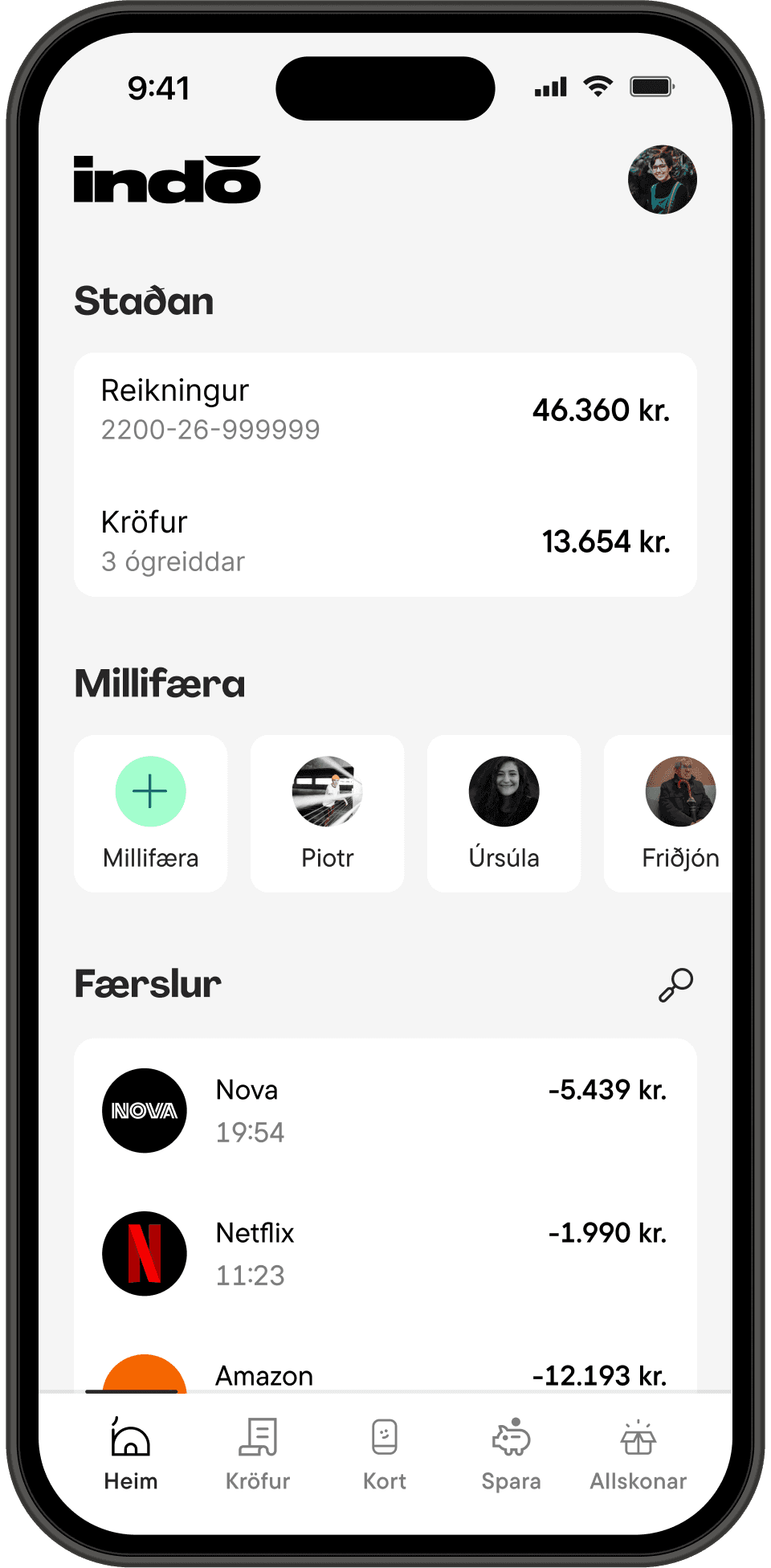The height and width of the screenshot is (1568, 771).
Task: Expand the Staðan section heading
Action: [x=144, y=300]
